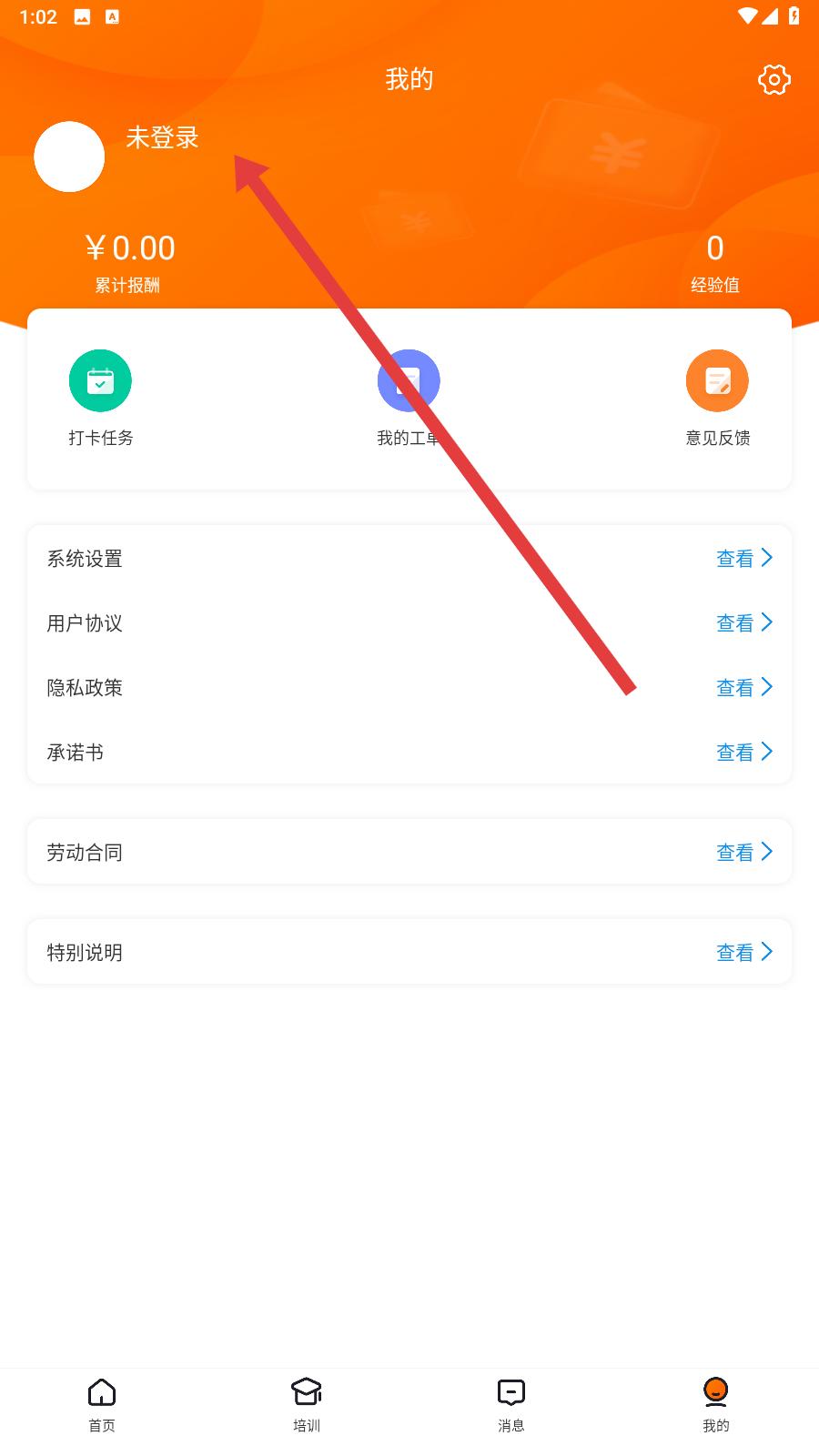Open the settings gear icon
Screen dimensions: 819x1456
774,80
